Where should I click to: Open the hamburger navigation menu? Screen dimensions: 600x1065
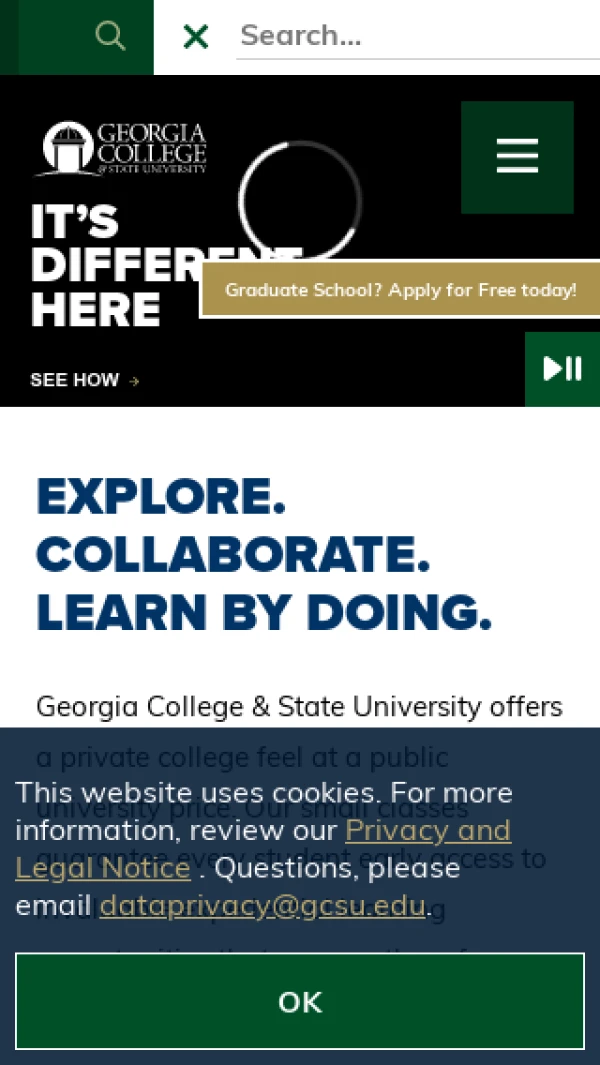[x=517, y=157]
